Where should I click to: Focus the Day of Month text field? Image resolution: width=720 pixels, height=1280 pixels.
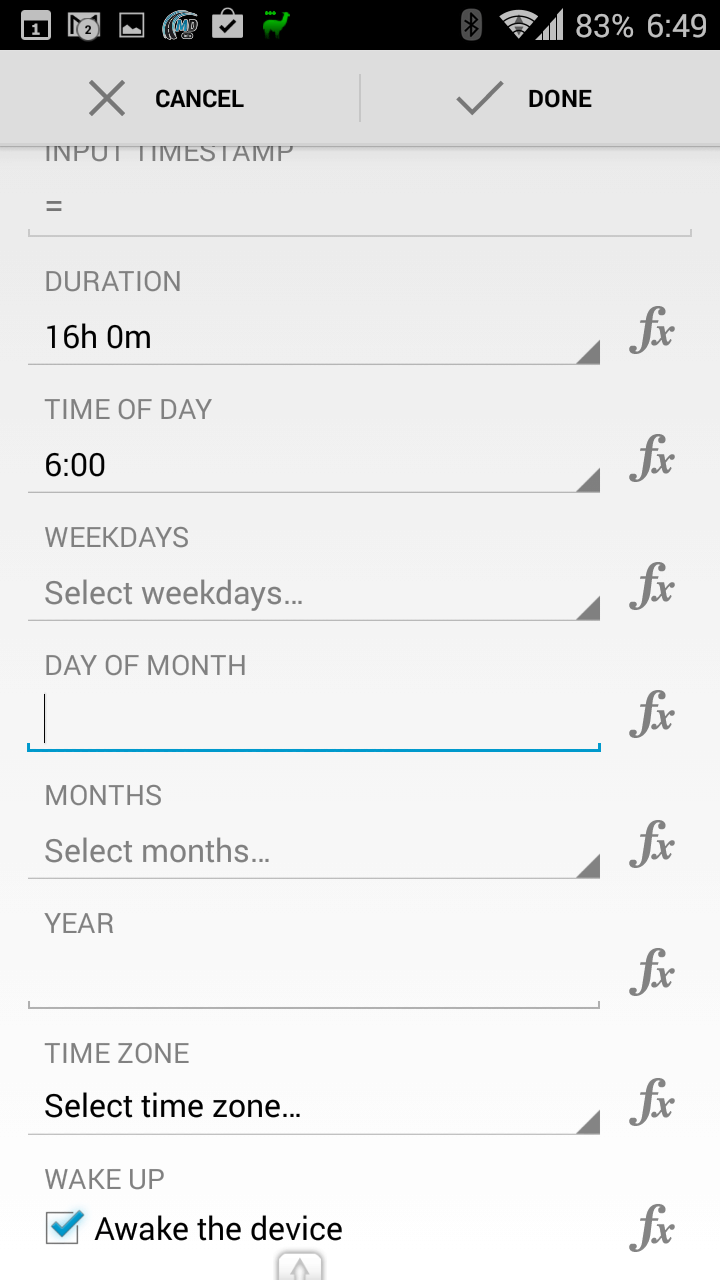[x=314, y=722]
